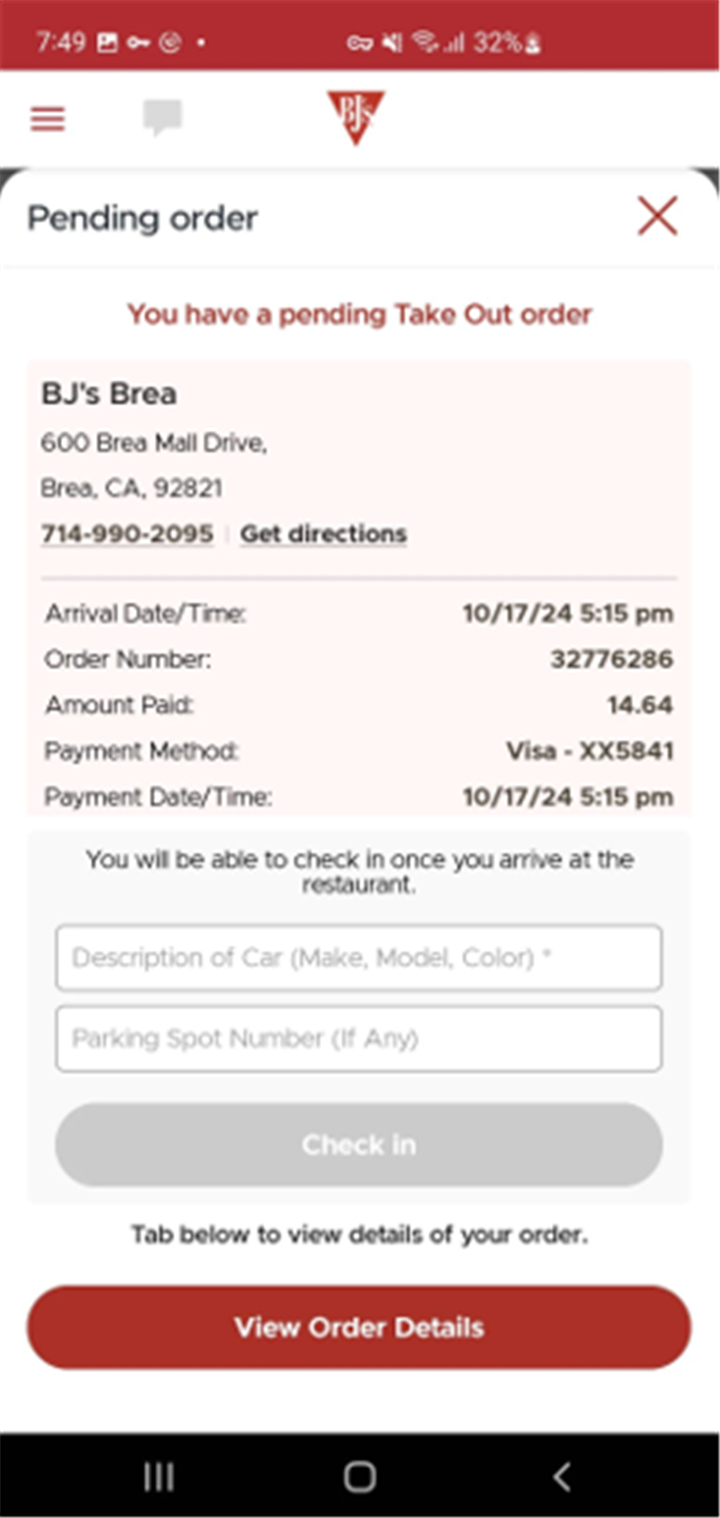Open recent apps from navigation bar

[159, 1477]
